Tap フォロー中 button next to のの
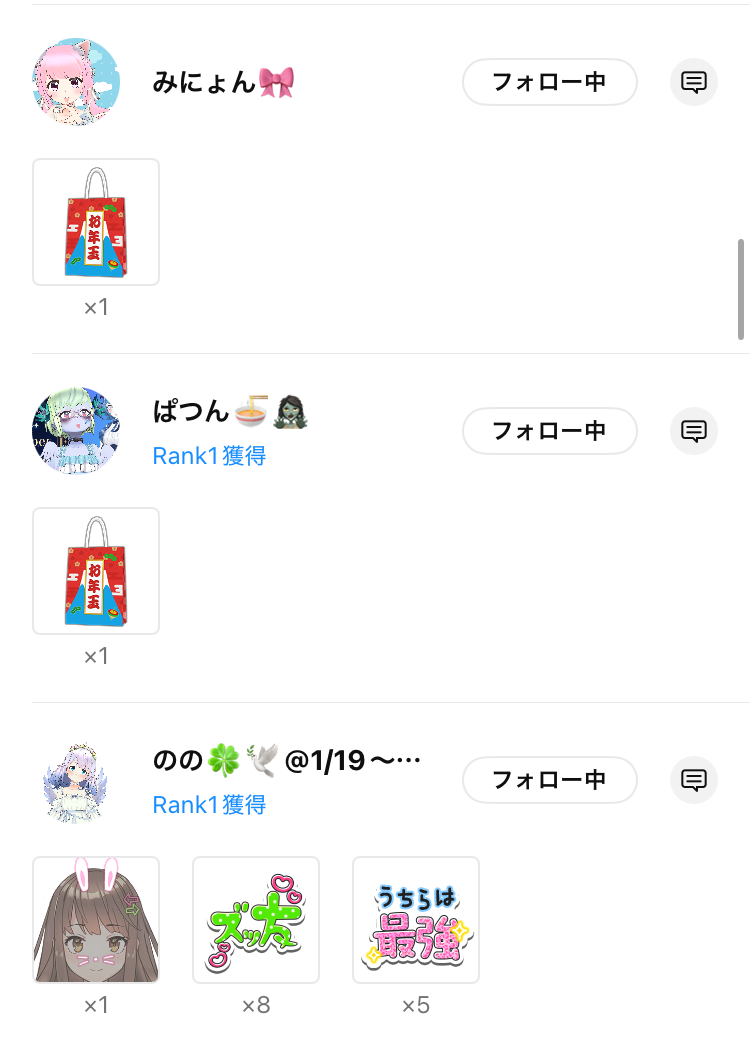The height and width of the screenshot is (1046, 750). pos(549,780)
